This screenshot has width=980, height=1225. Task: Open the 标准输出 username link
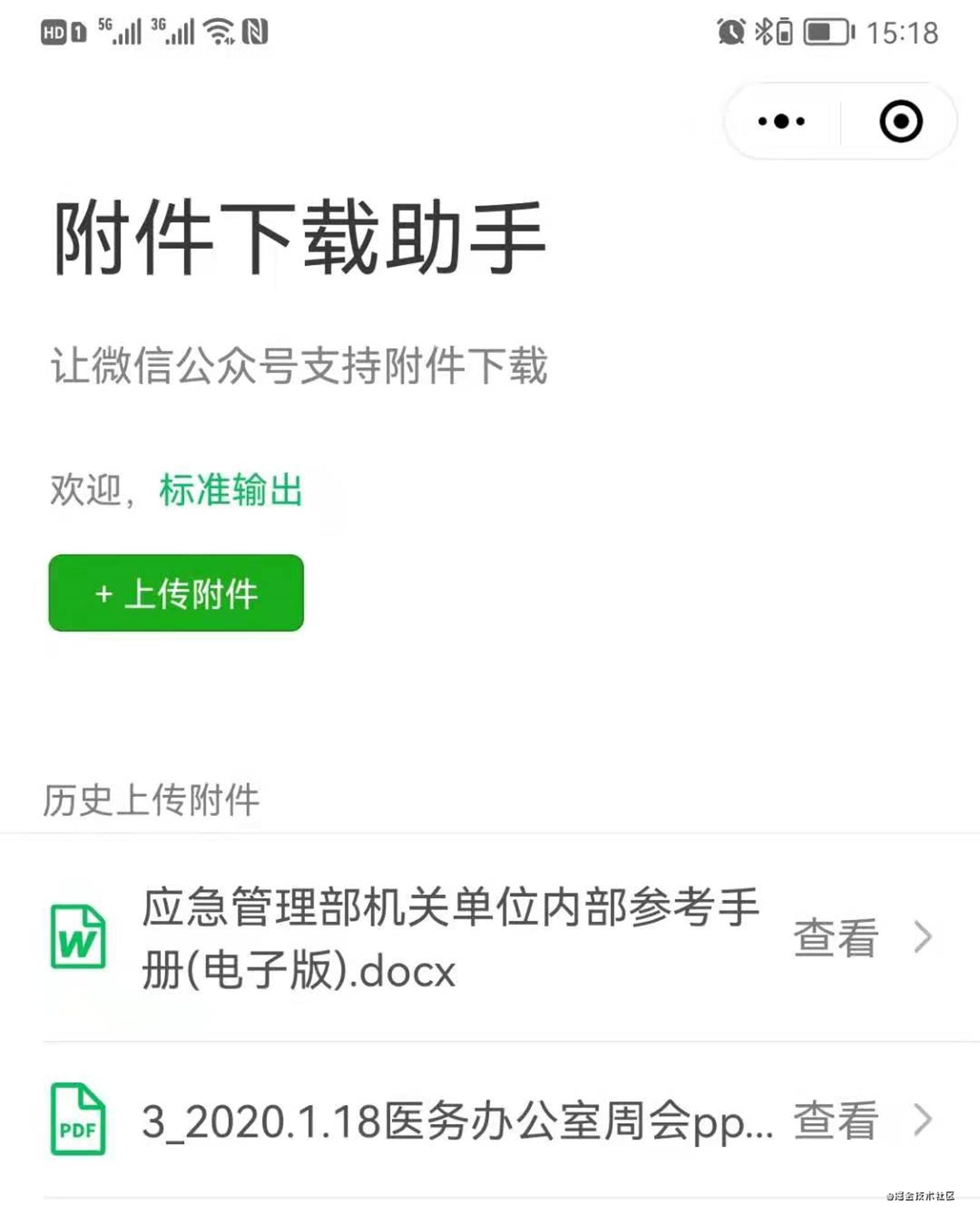click(x=231, y=490)
